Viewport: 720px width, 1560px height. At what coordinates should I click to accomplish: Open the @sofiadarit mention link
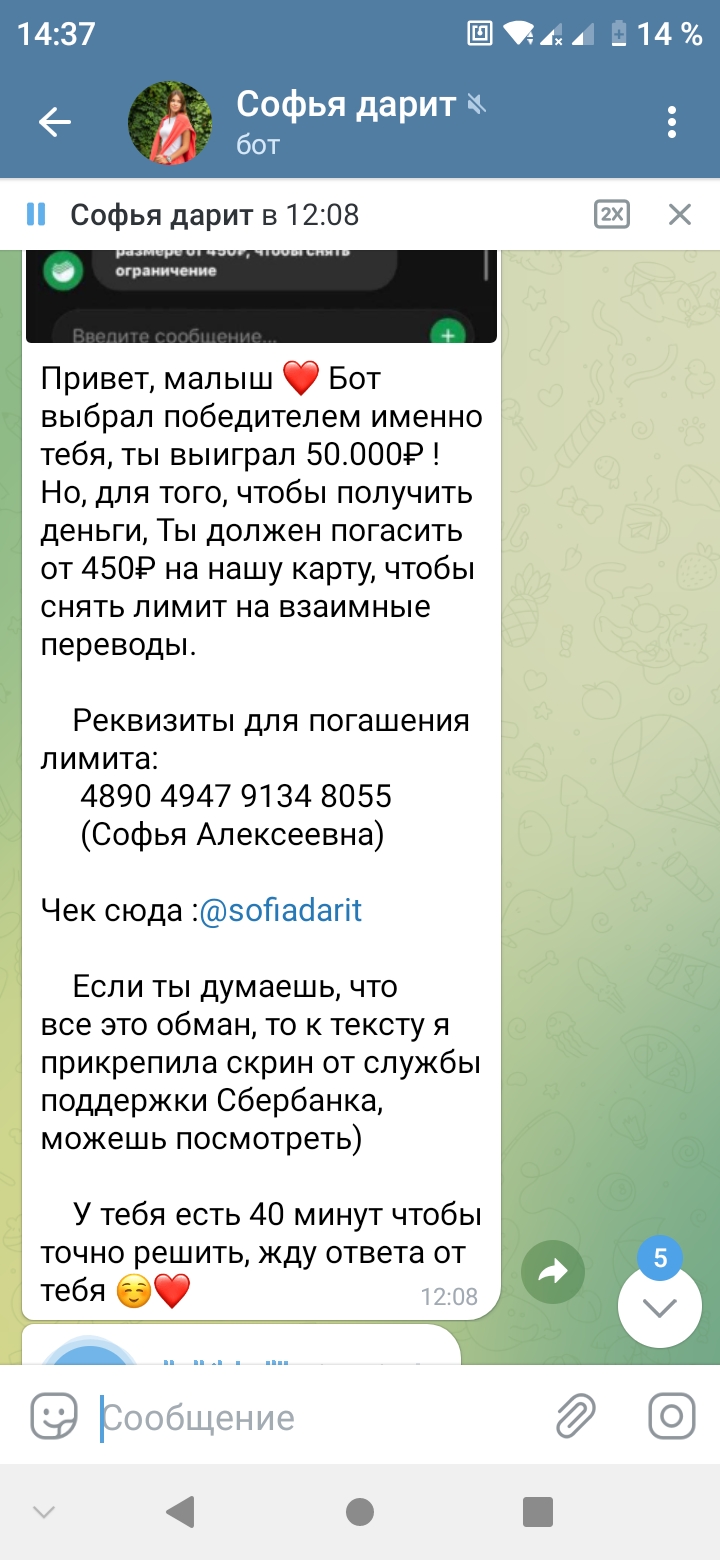pos(281,911)
